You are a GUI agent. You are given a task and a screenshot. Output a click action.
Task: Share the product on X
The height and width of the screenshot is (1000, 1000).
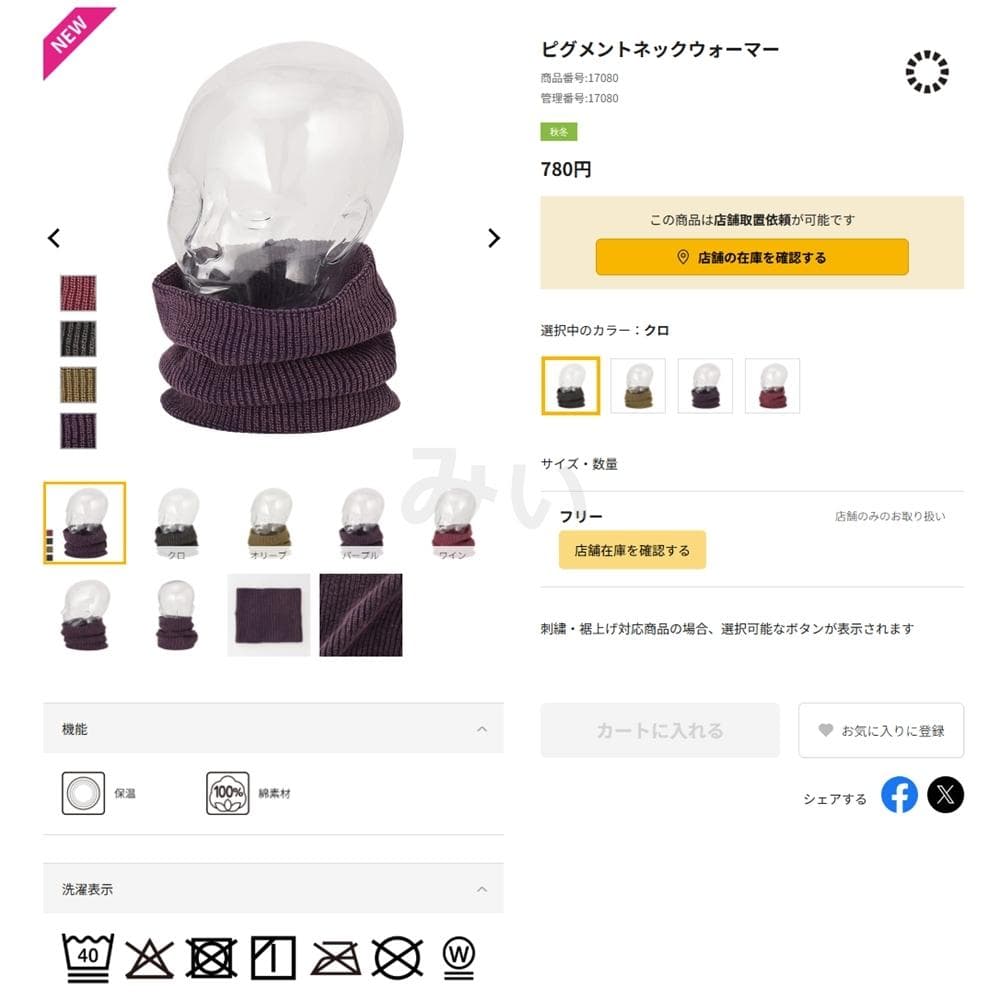coord(945,795)
